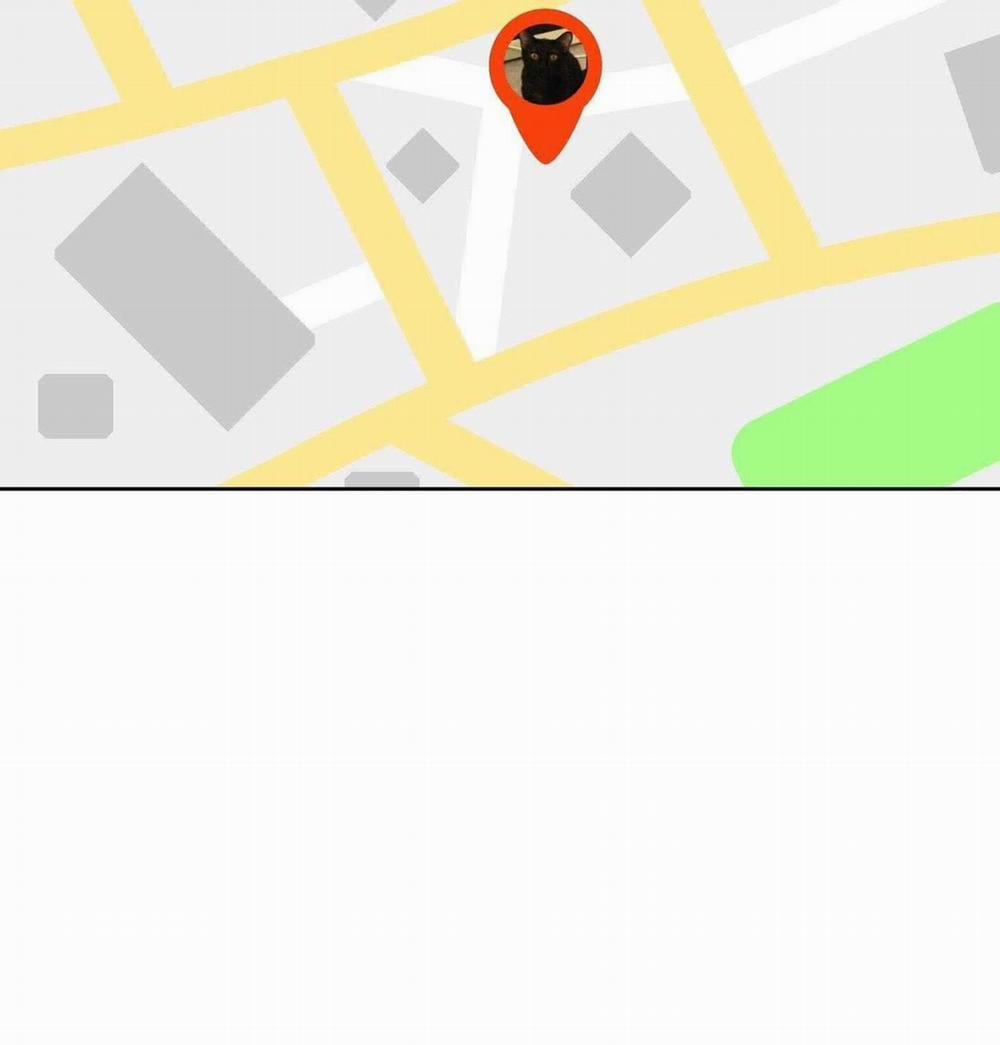Tap the cat photo map pin
The width and height of the screenshot is (1000, 1045).
pyautogui.click(x=546, y=70)
